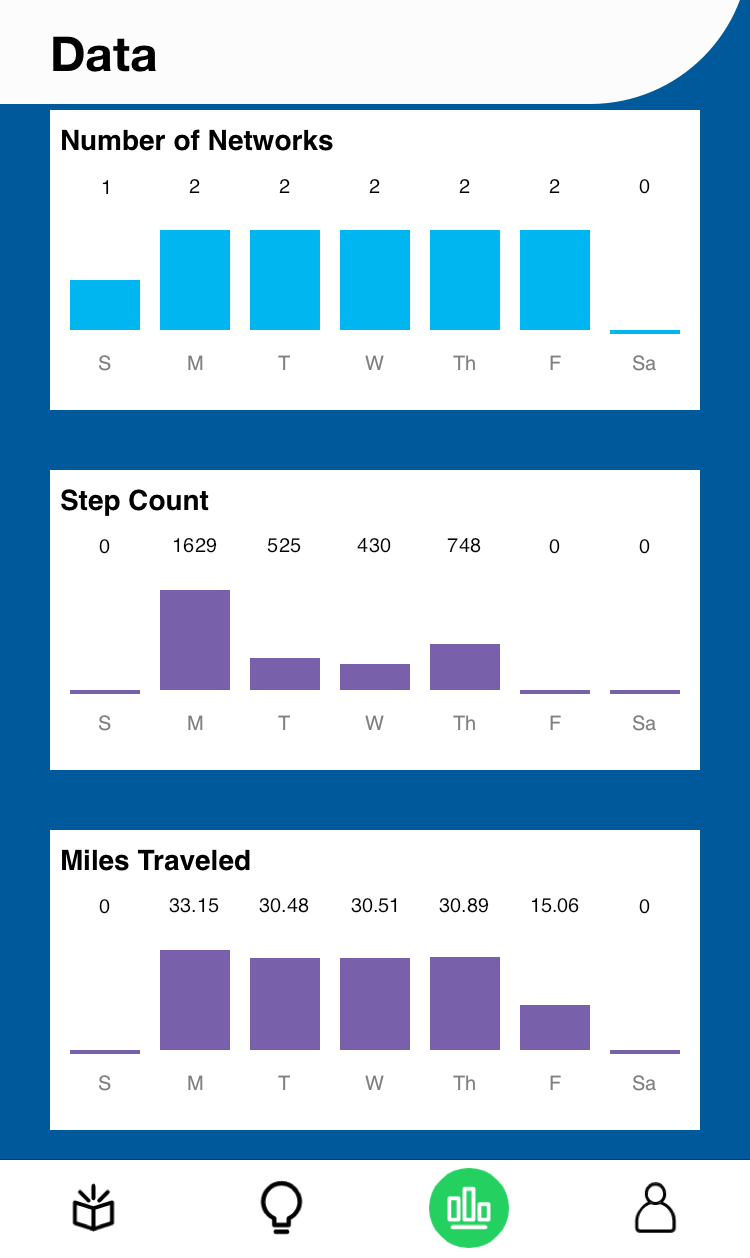The width and height of the screenshot is (750, 1258).
Task: Select the green bar-chart data tab
Action: [469, 1208]
